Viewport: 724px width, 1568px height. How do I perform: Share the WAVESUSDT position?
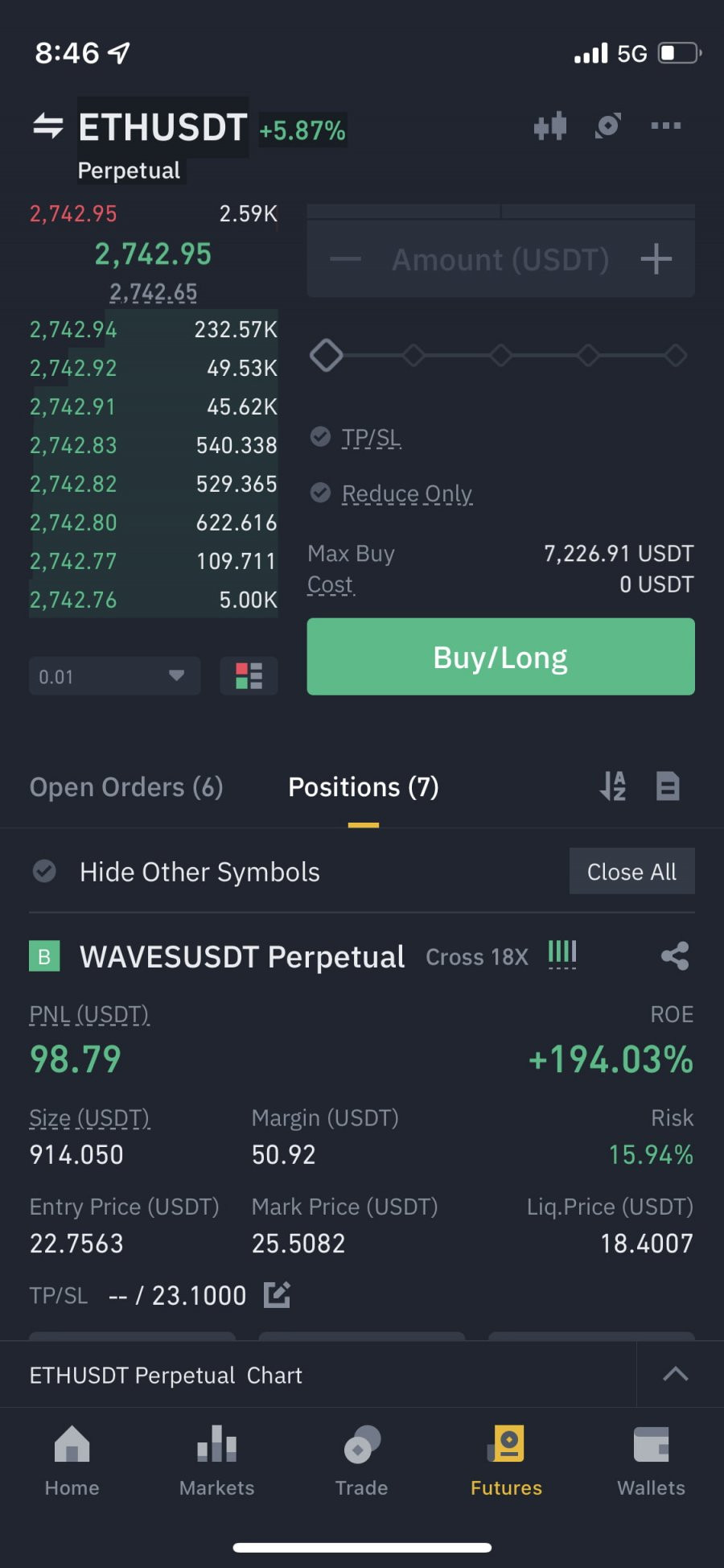675,956
